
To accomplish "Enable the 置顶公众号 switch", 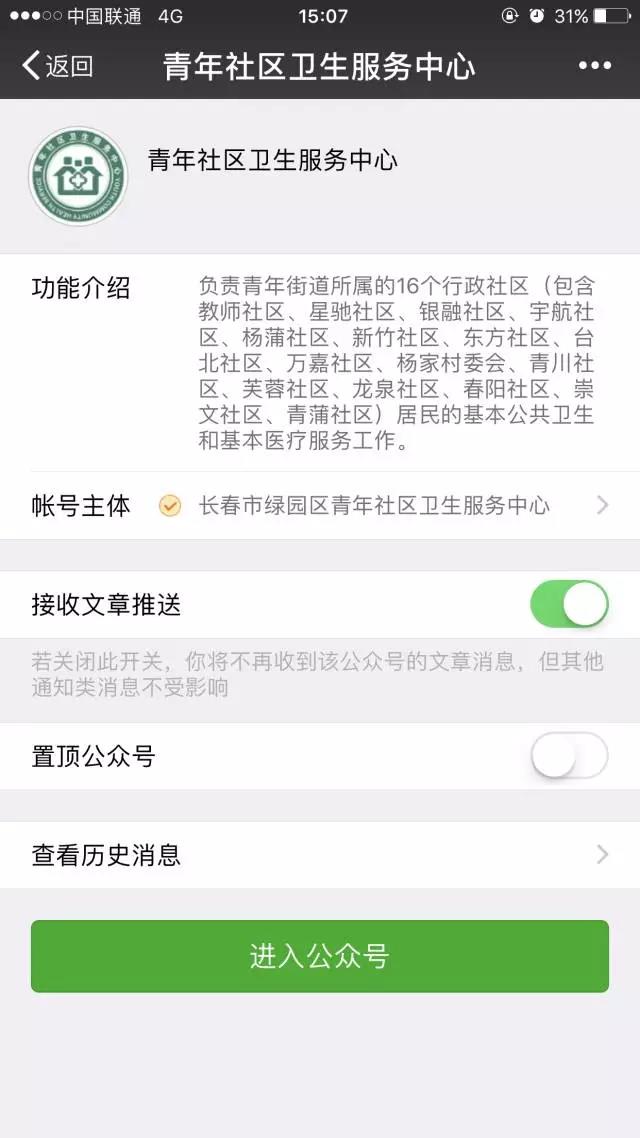I will point(569,756).
